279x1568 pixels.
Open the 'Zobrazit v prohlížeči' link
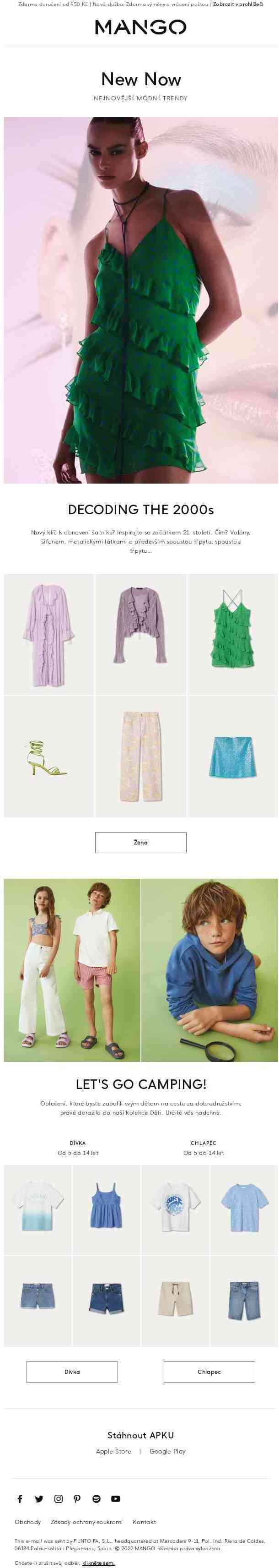[x=238, y=4]
